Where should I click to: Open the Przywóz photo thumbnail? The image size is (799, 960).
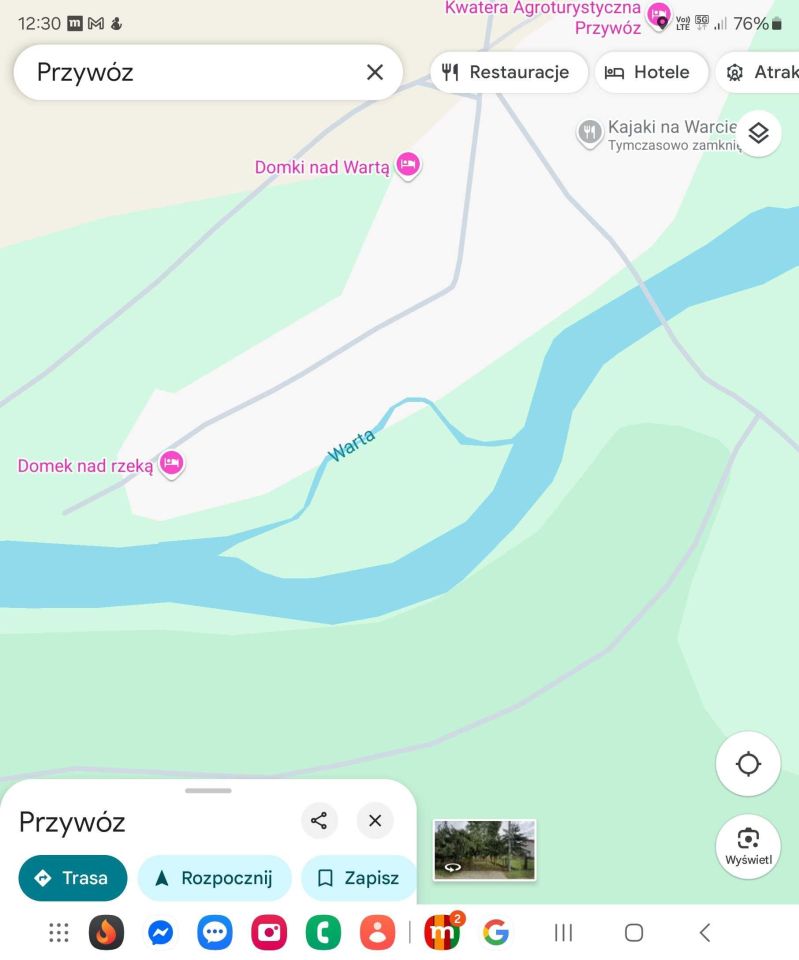click(x=484, y=850)
